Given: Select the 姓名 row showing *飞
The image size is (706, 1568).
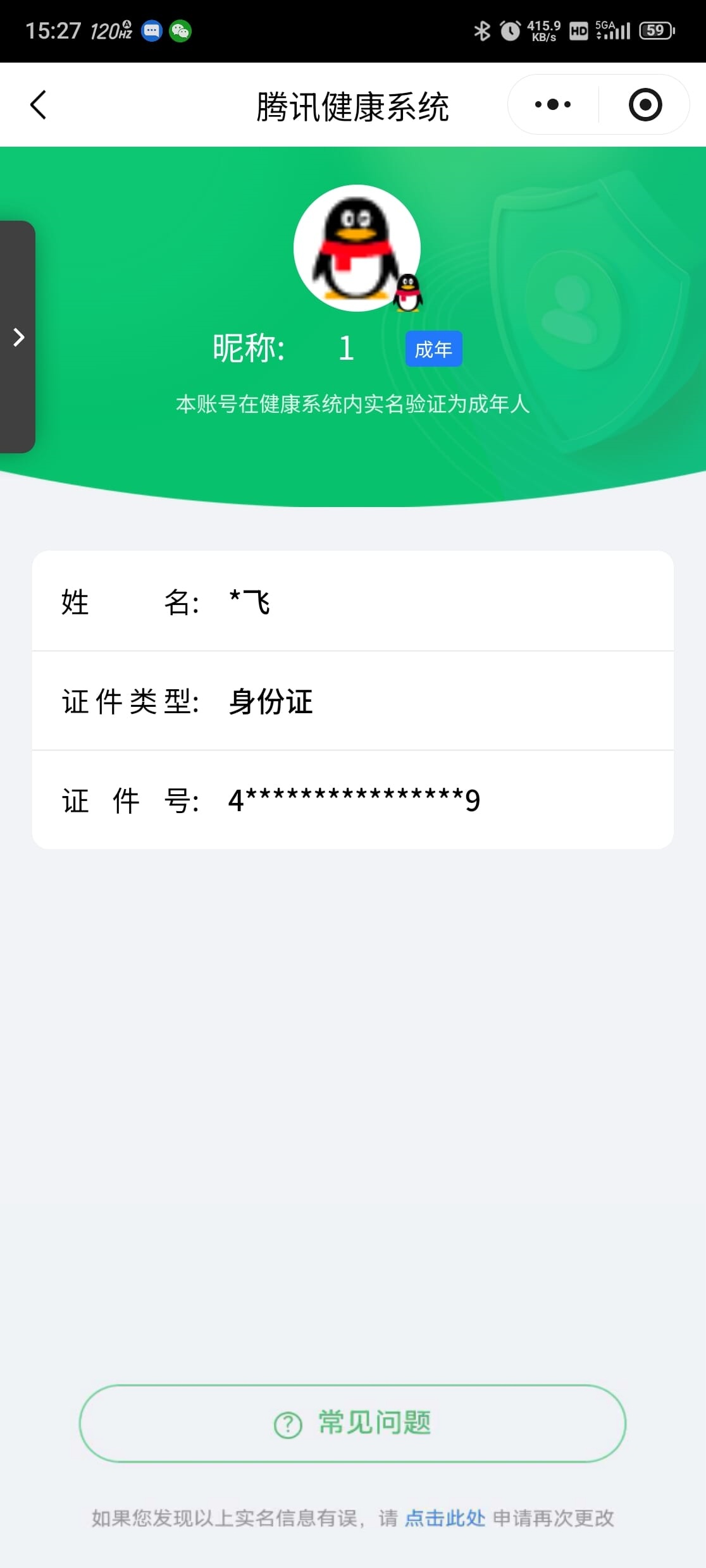Looking at the screenshot, I should coord(353,603).
